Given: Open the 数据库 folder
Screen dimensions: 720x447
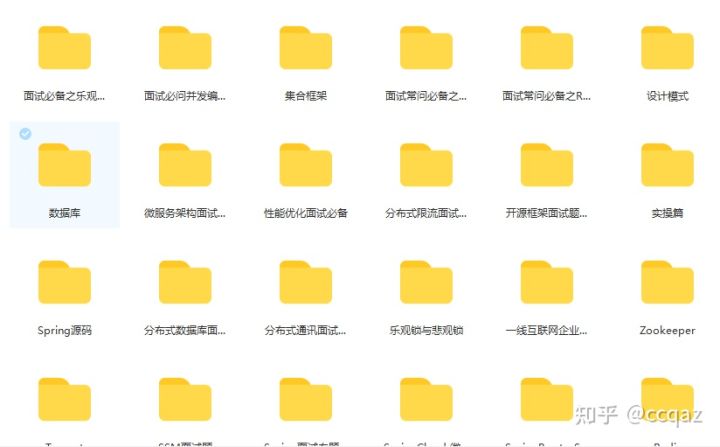Looking at the screenshot, I should point(64,165).
